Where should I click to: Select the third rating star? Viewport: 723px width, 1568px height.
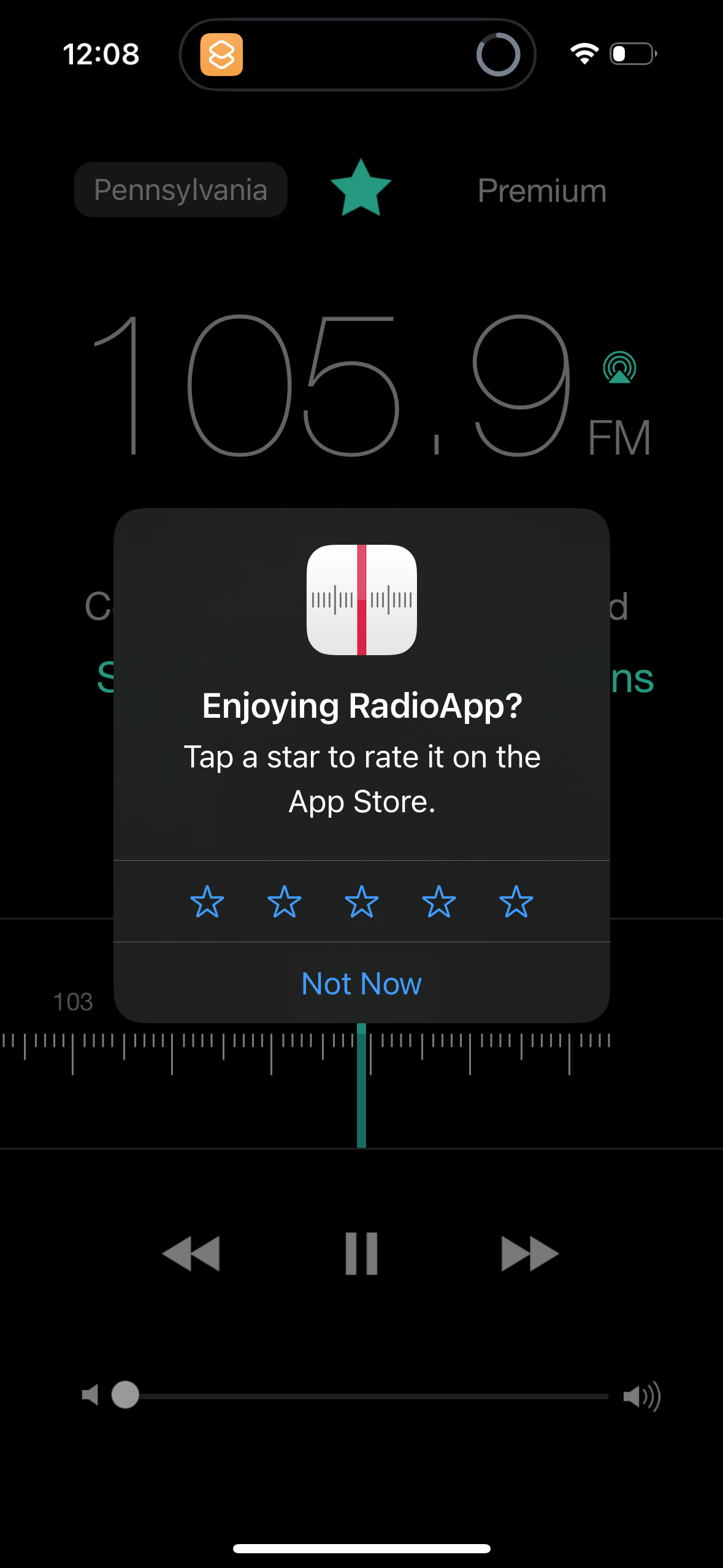tap(361, 902)
